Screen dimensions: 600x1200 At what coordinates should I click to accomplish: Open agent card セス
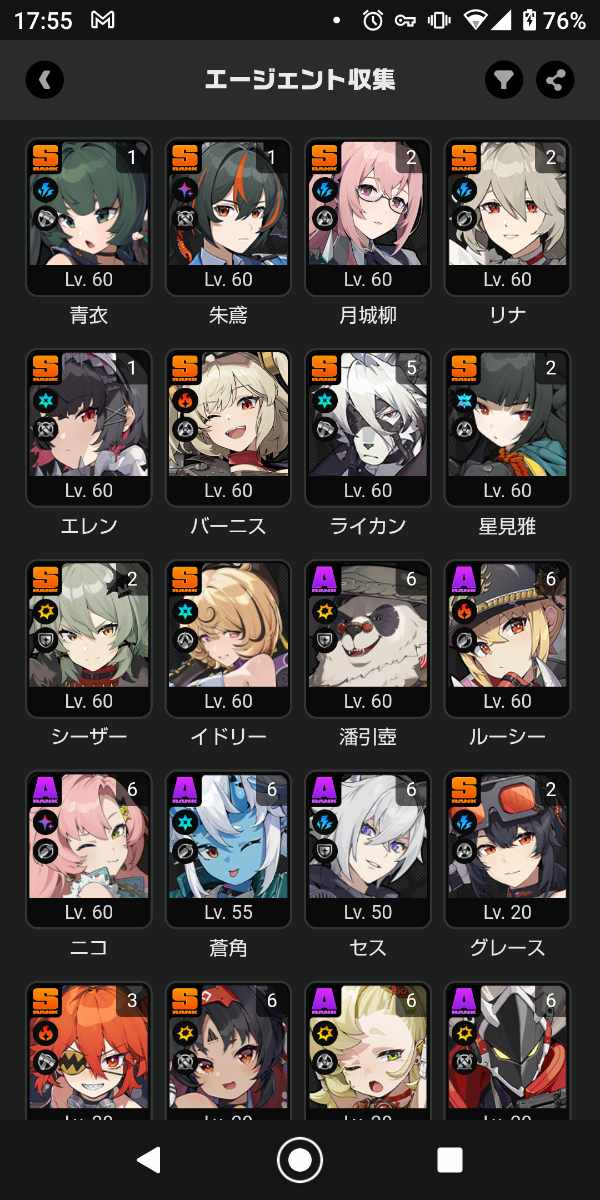368,849
